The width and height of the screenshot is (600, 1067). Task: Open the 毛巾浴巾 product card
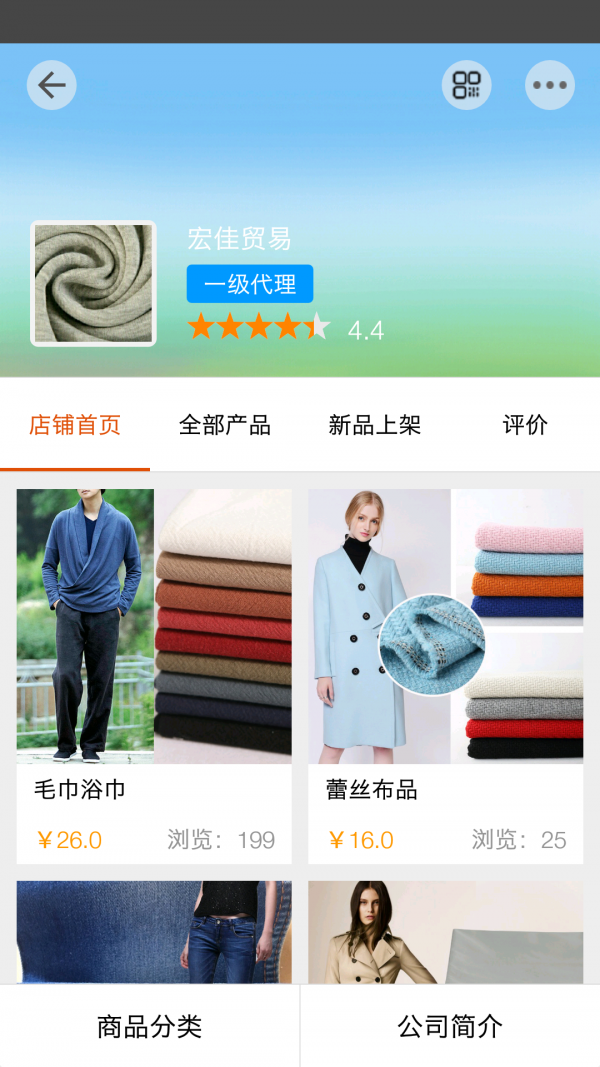click(154, 675)
